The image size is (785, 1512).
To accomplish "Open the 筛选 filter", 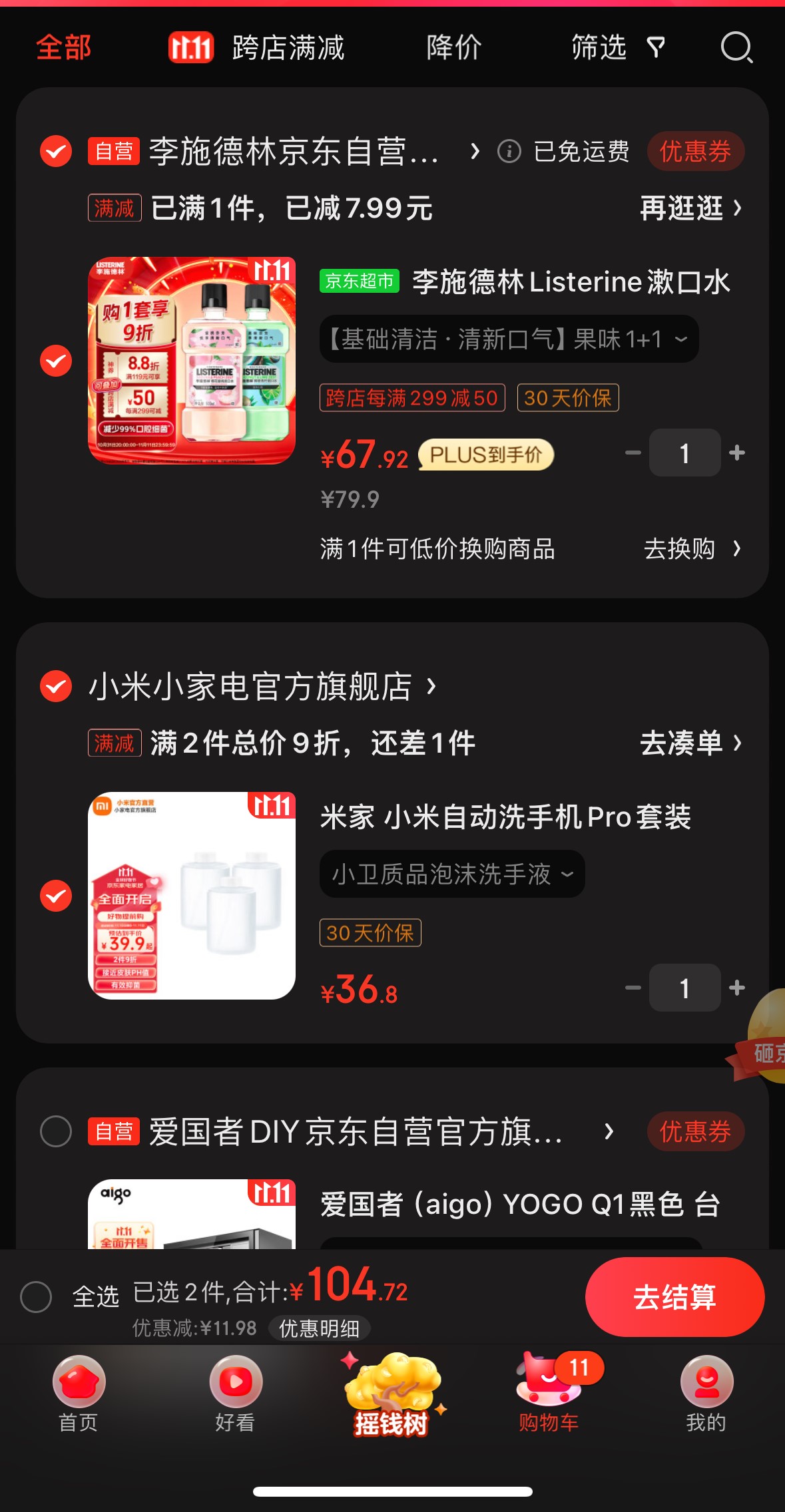I will coord(617,48).
